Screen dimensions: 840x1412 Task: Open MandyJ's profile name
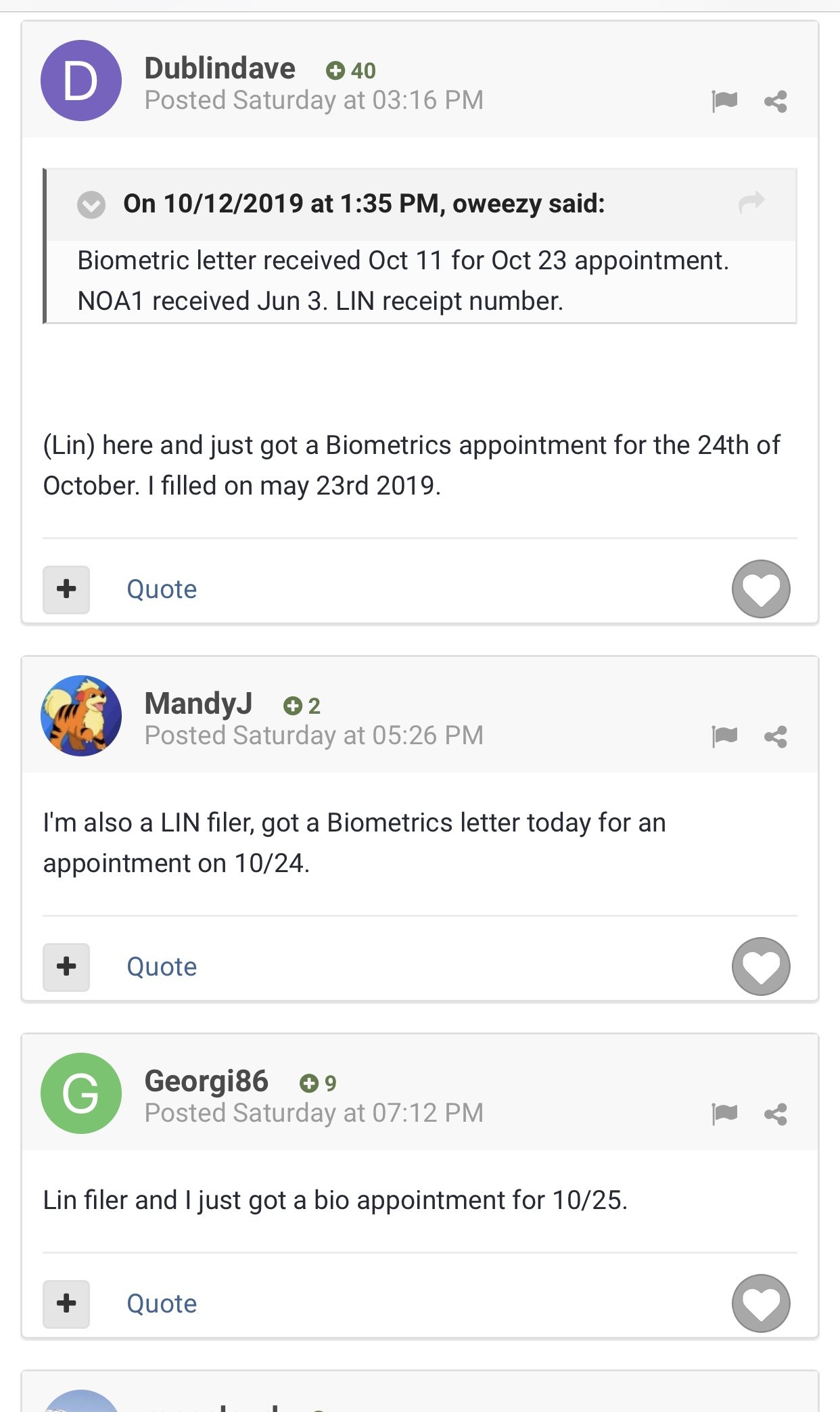(198, 703)
